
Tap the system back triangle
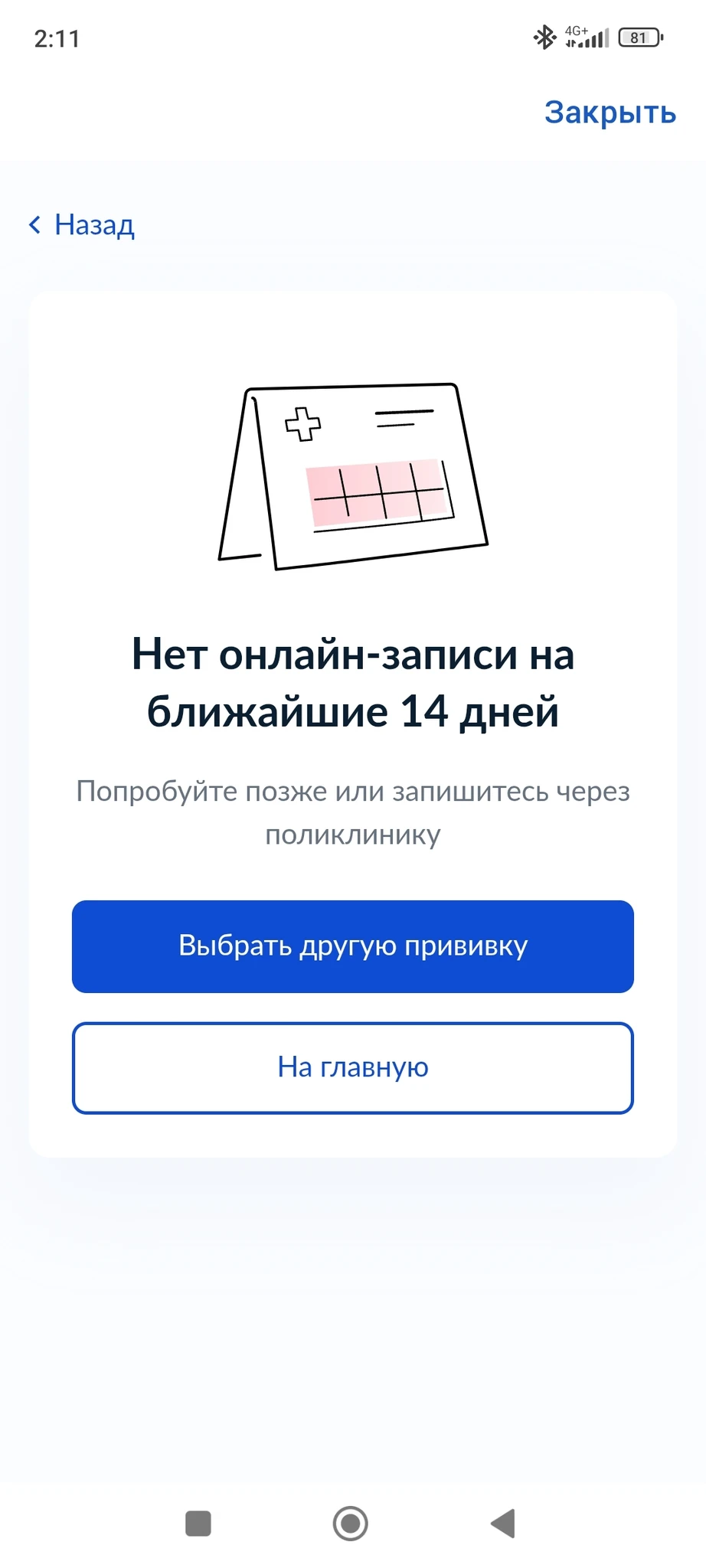point(504,1523)
